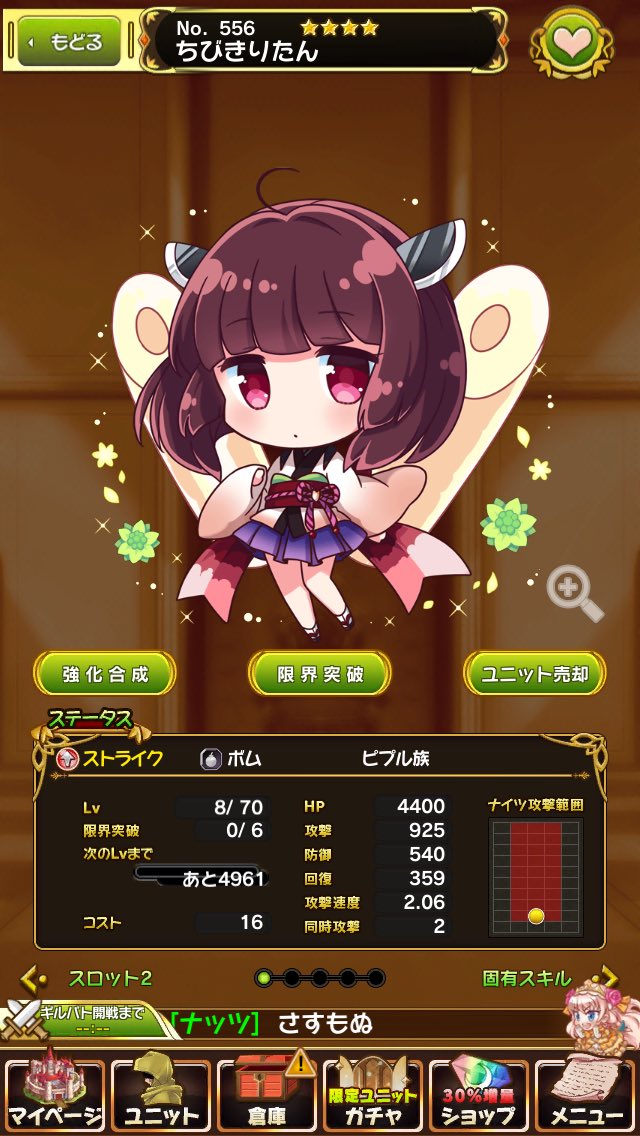Go back with the もどる button
This screenshot has height=1136, width=640.
point(69,41)
